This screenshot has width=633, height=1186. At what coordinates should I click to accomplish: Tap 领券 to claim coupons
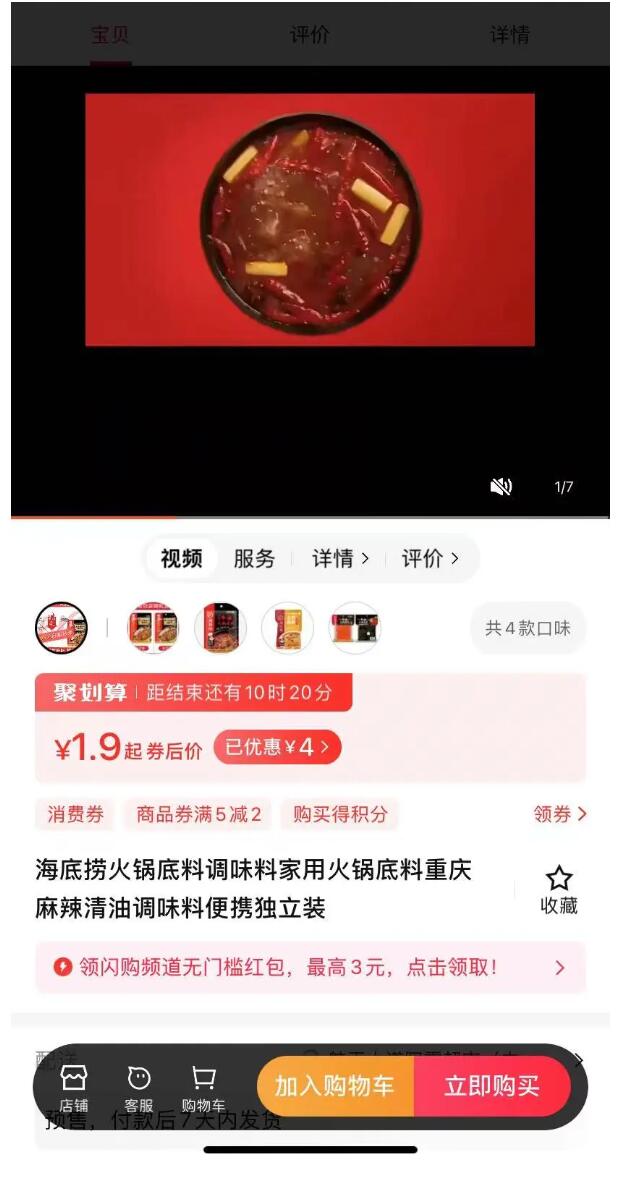coord(560,814)
